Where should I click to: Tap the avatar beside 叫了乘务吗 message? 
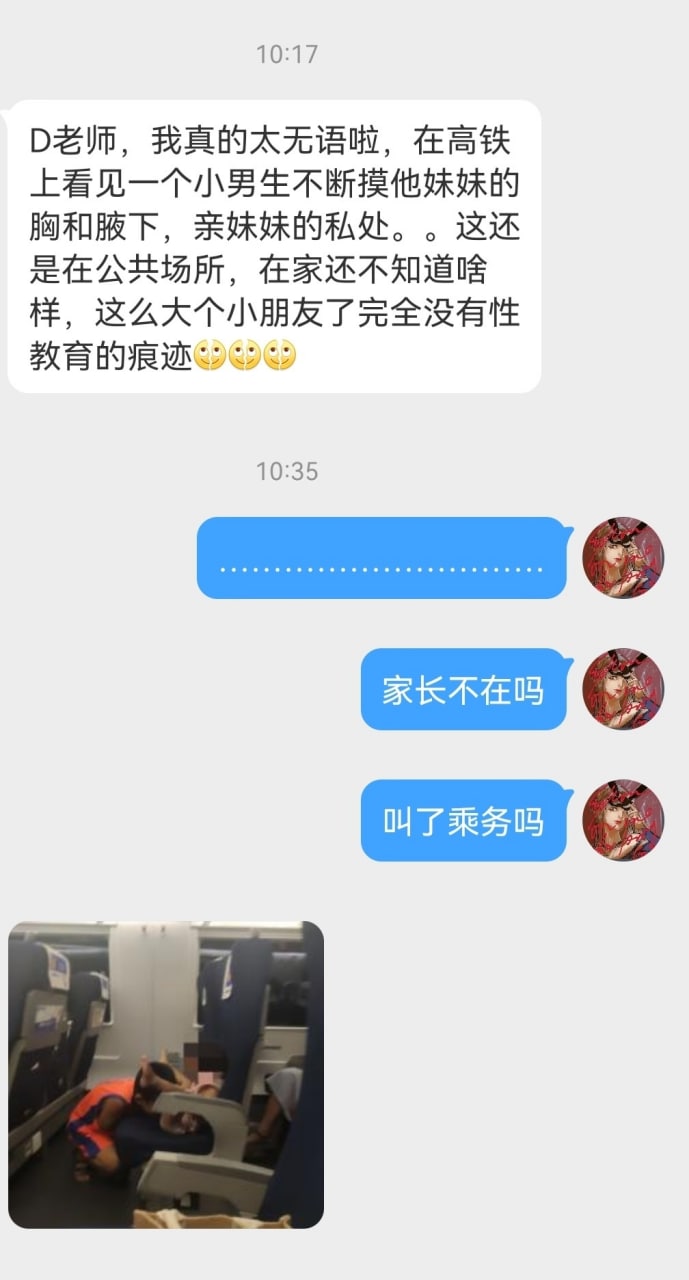click(623, 820)
